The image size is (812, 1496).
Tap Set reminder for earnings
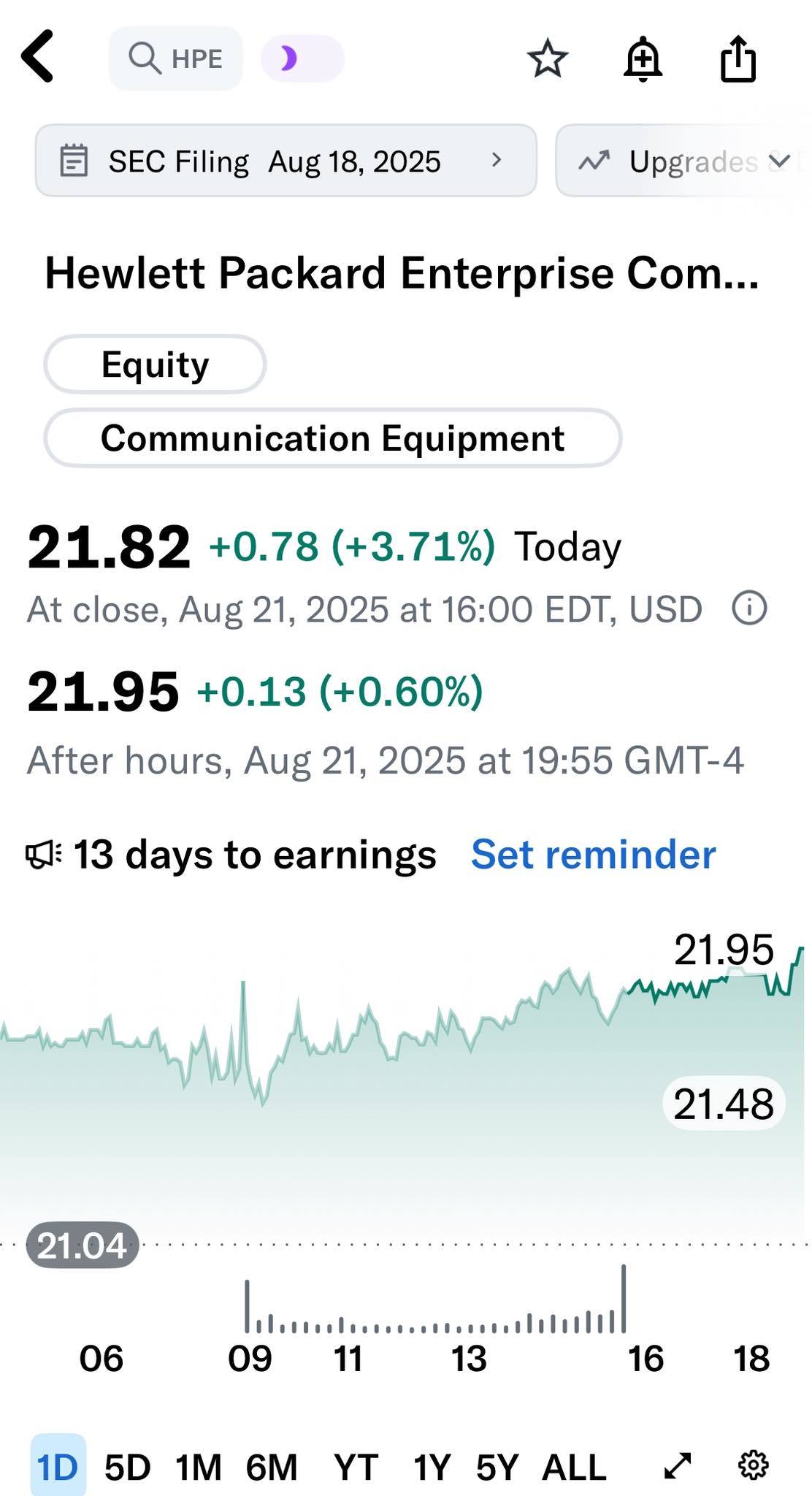(x=593, y=854)
